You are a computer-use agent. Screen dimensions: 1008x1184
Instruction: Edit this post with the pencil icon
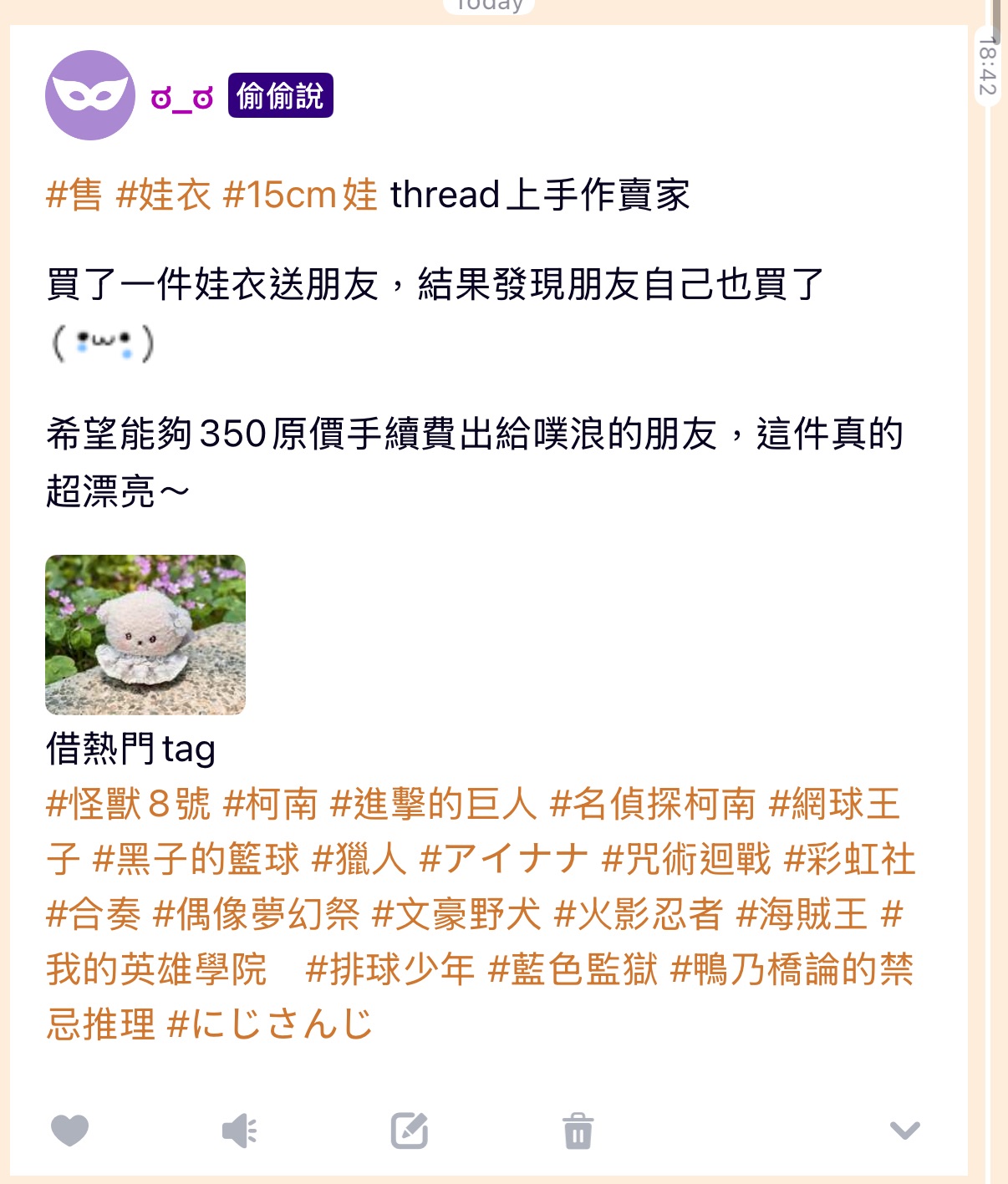point(410,1131)
